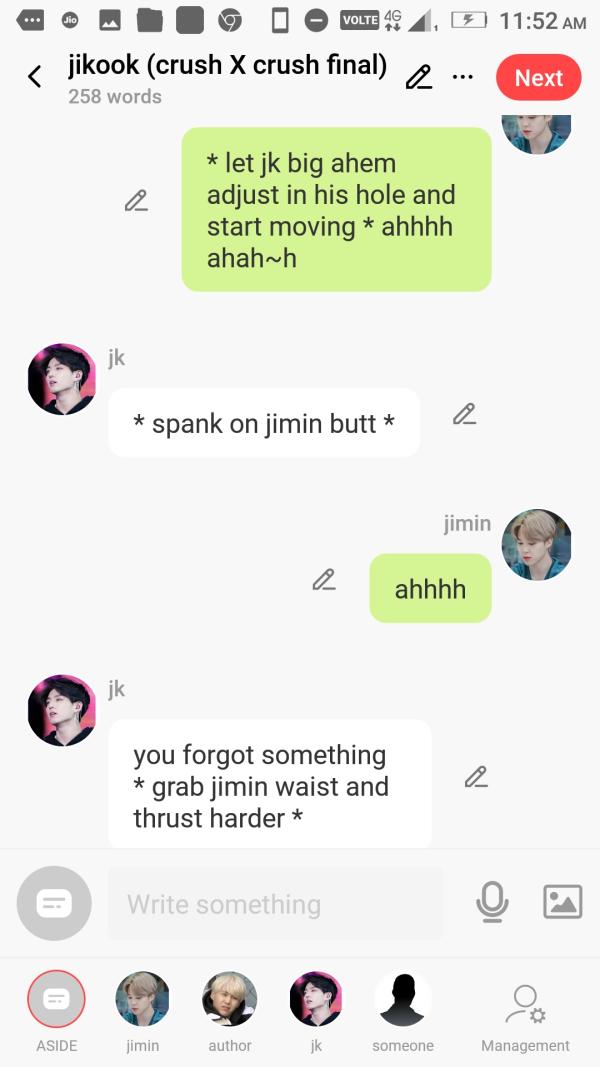Choose the 'someone' character

pyautogui.click(x=403, y=999)
